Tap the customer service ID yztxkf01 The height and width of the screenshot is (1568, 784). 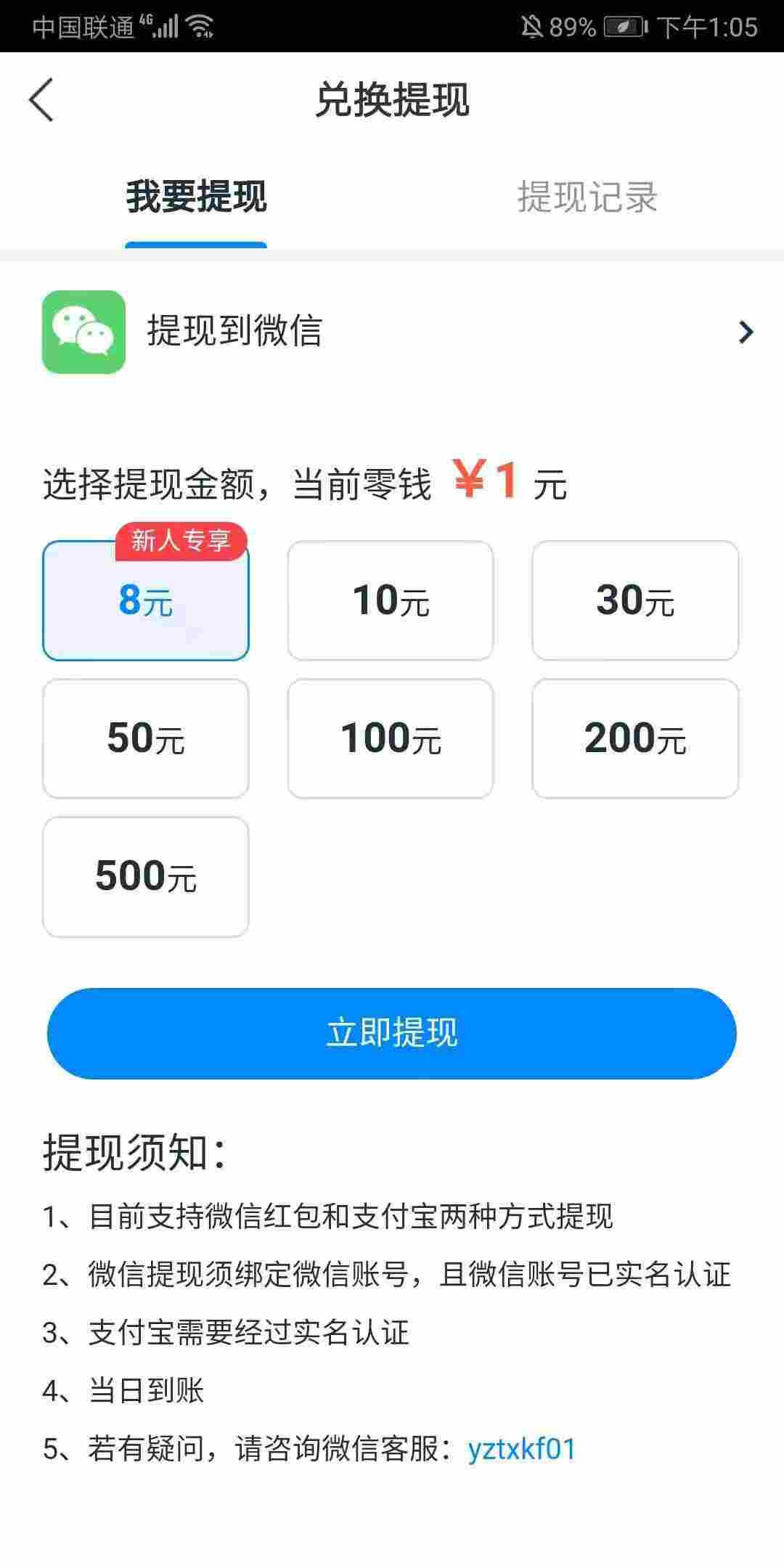pyautogui.click(x=522, y=1450)
